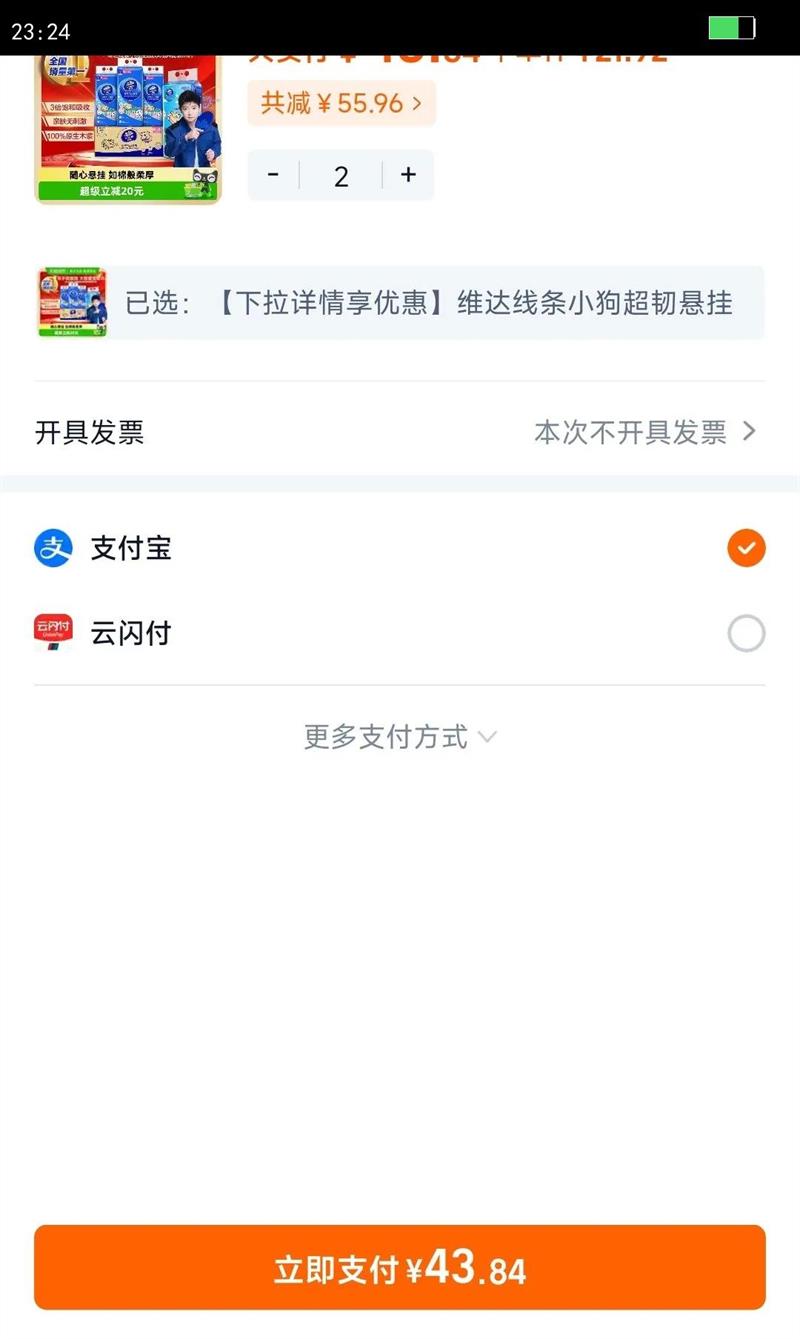Image resolution: width=800 pixels, height=1339 pixels.
Task: Tap the 已选 selected-product row
Action: 400,302
